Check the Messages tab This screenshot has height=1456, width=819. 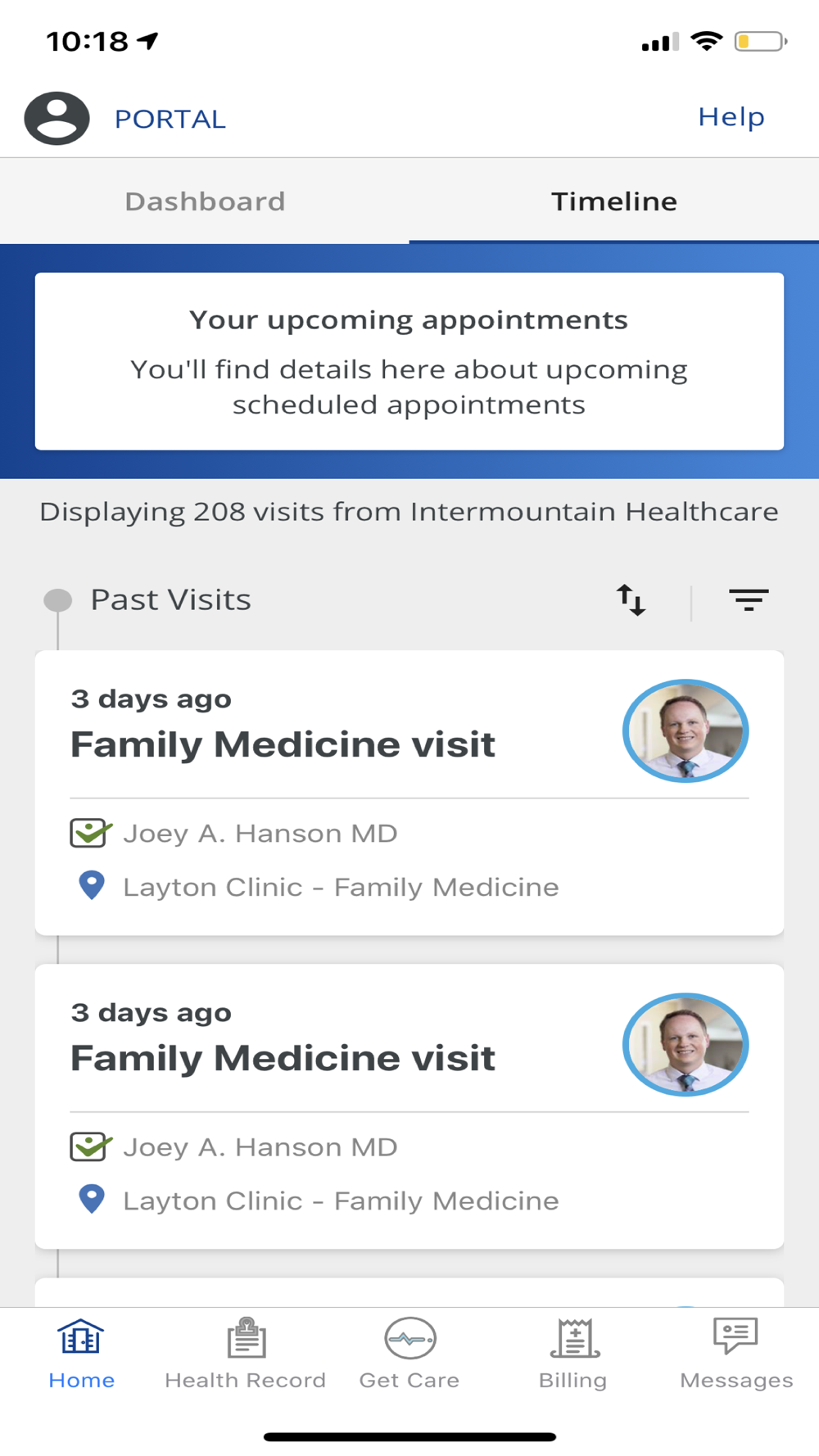(x=736, y=1354)
